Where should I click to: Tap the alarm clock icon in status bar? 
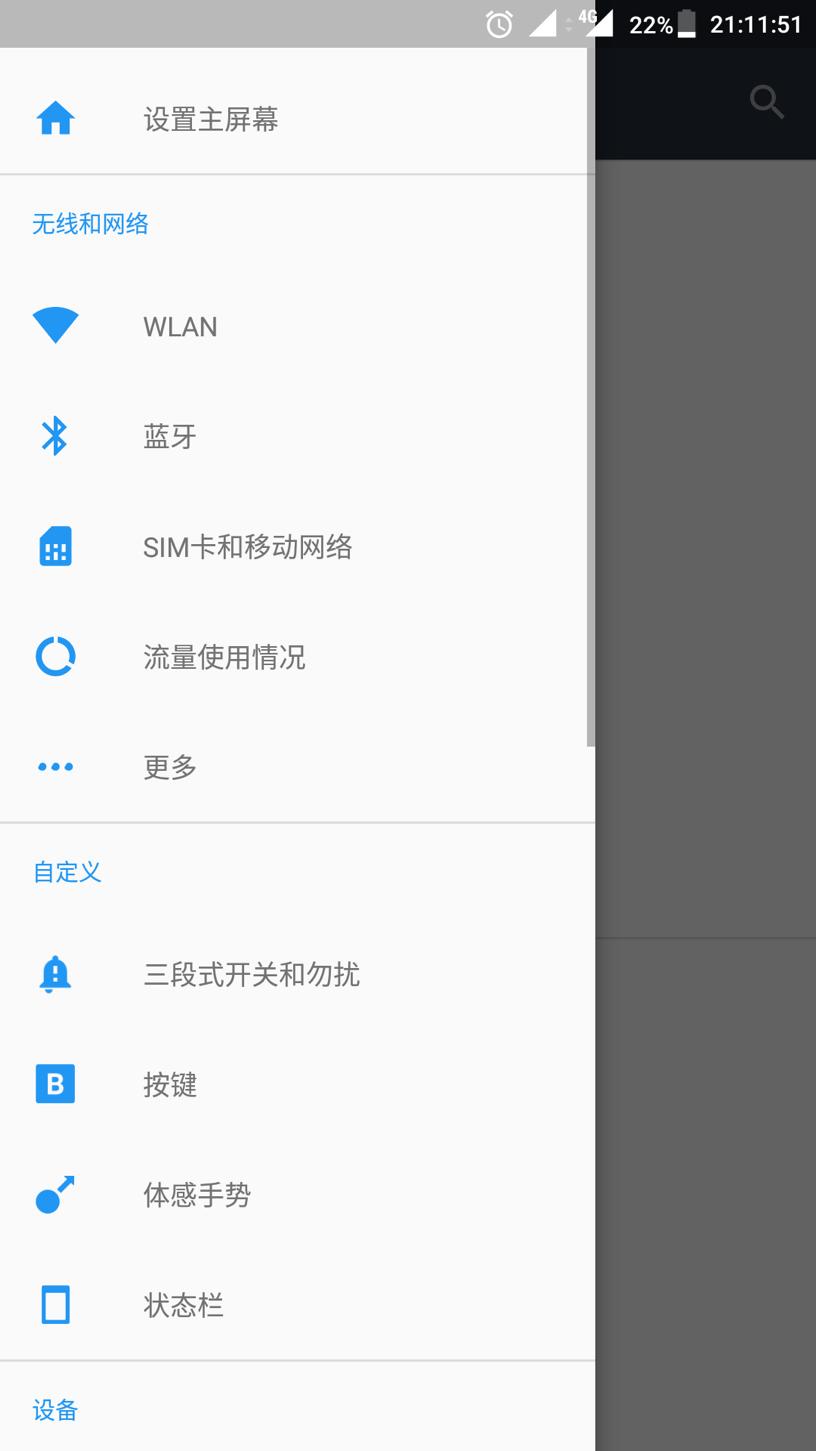(x=498, y=23)
